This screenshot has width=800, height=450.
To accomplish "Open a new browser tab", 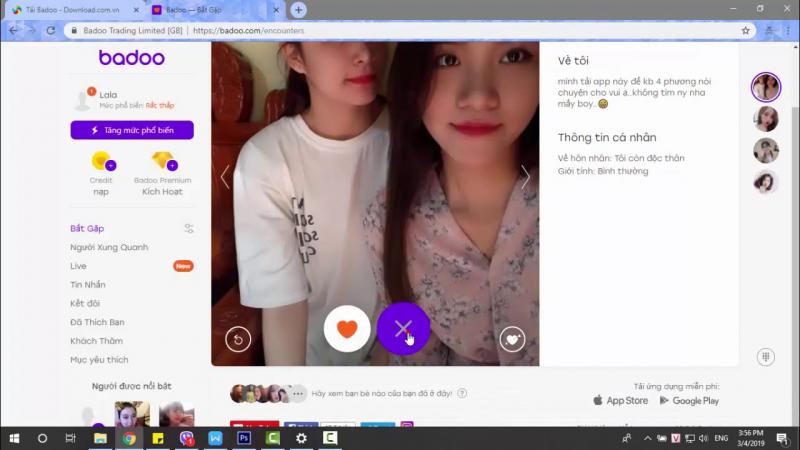I will pos(298,10).
